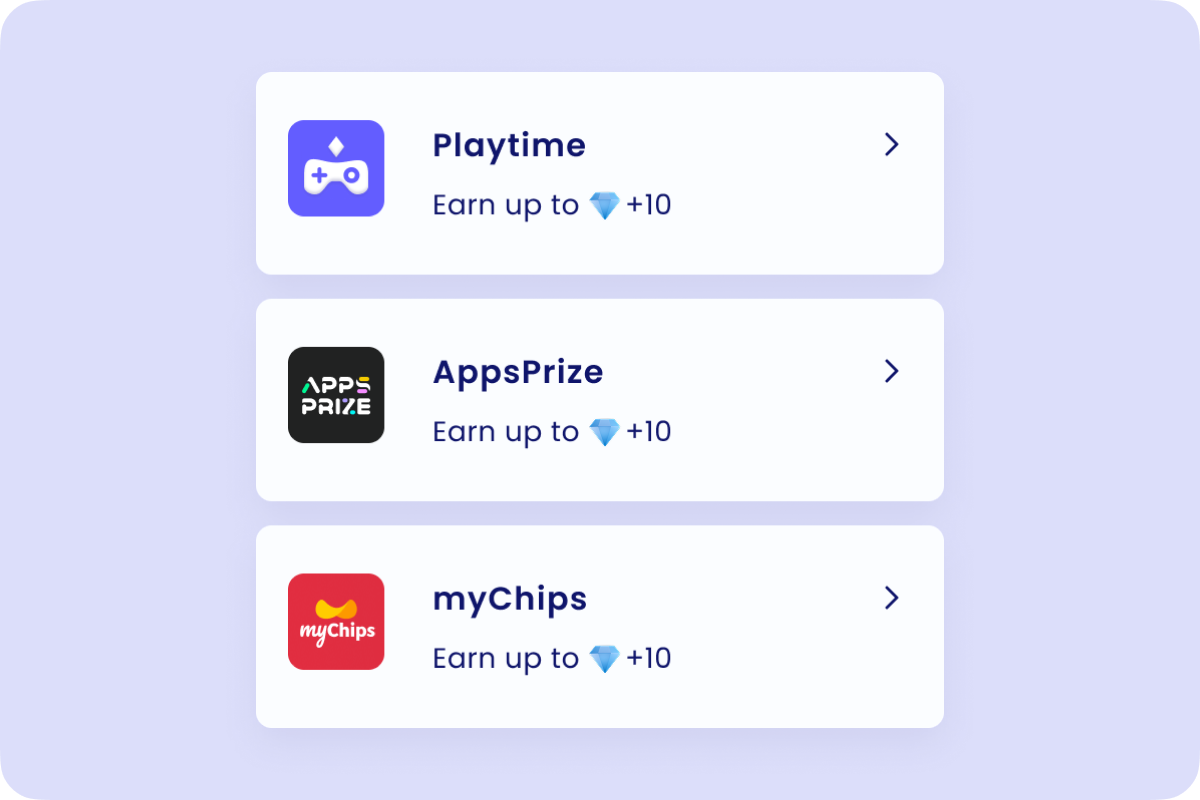Open the Playtime offer card

tap(600, 173)
